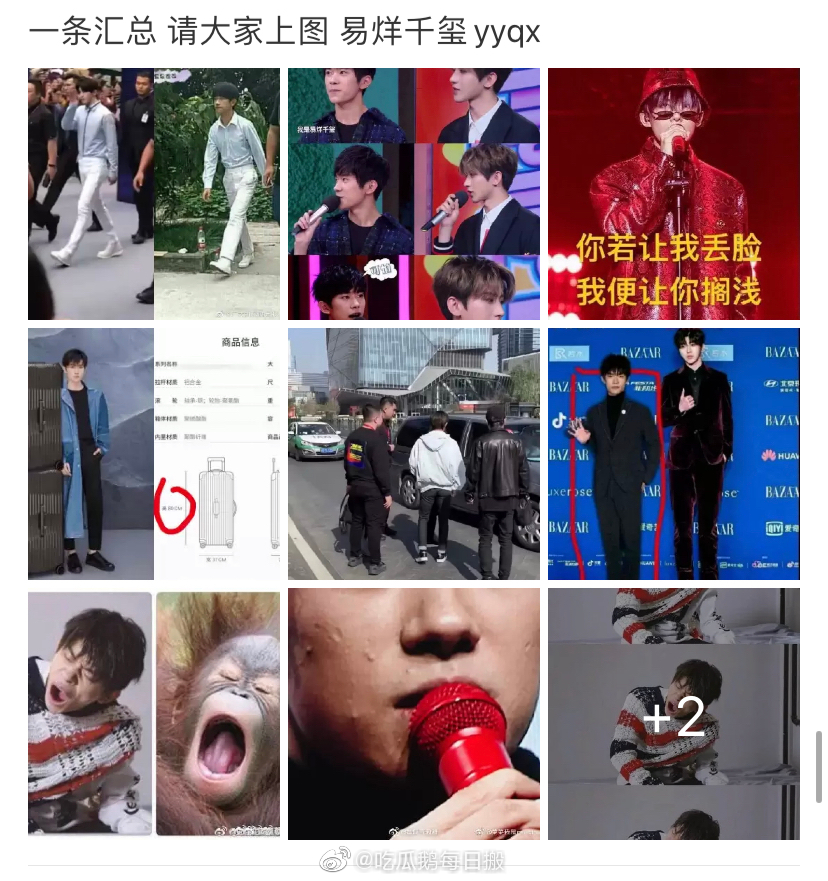View the yawning orangutan comparison image
The height and width of the screenshot is (881, 828).
tap(154, 714)
